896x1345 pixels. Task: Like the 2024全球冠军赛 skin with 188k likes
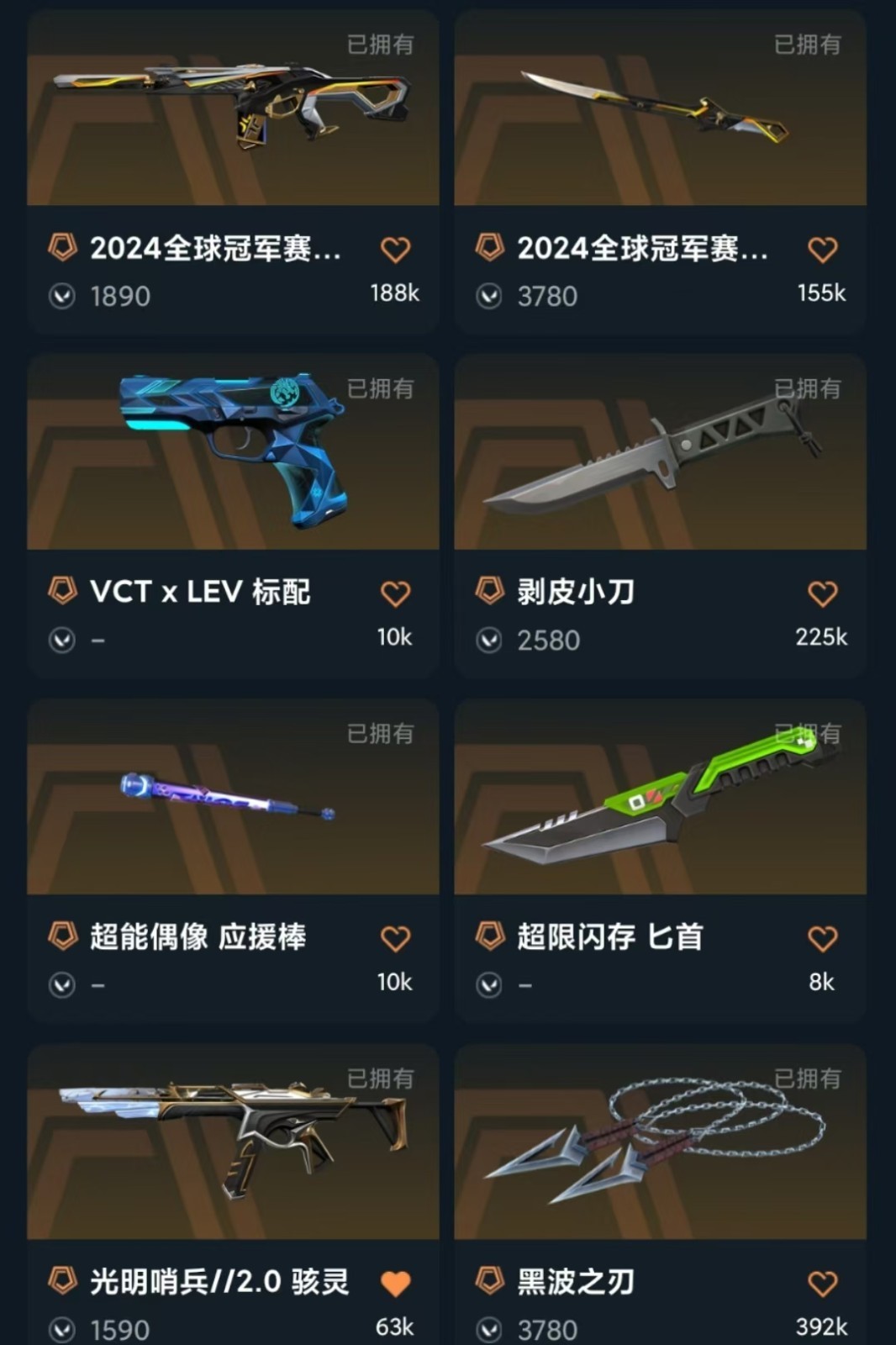pos(395,250)
